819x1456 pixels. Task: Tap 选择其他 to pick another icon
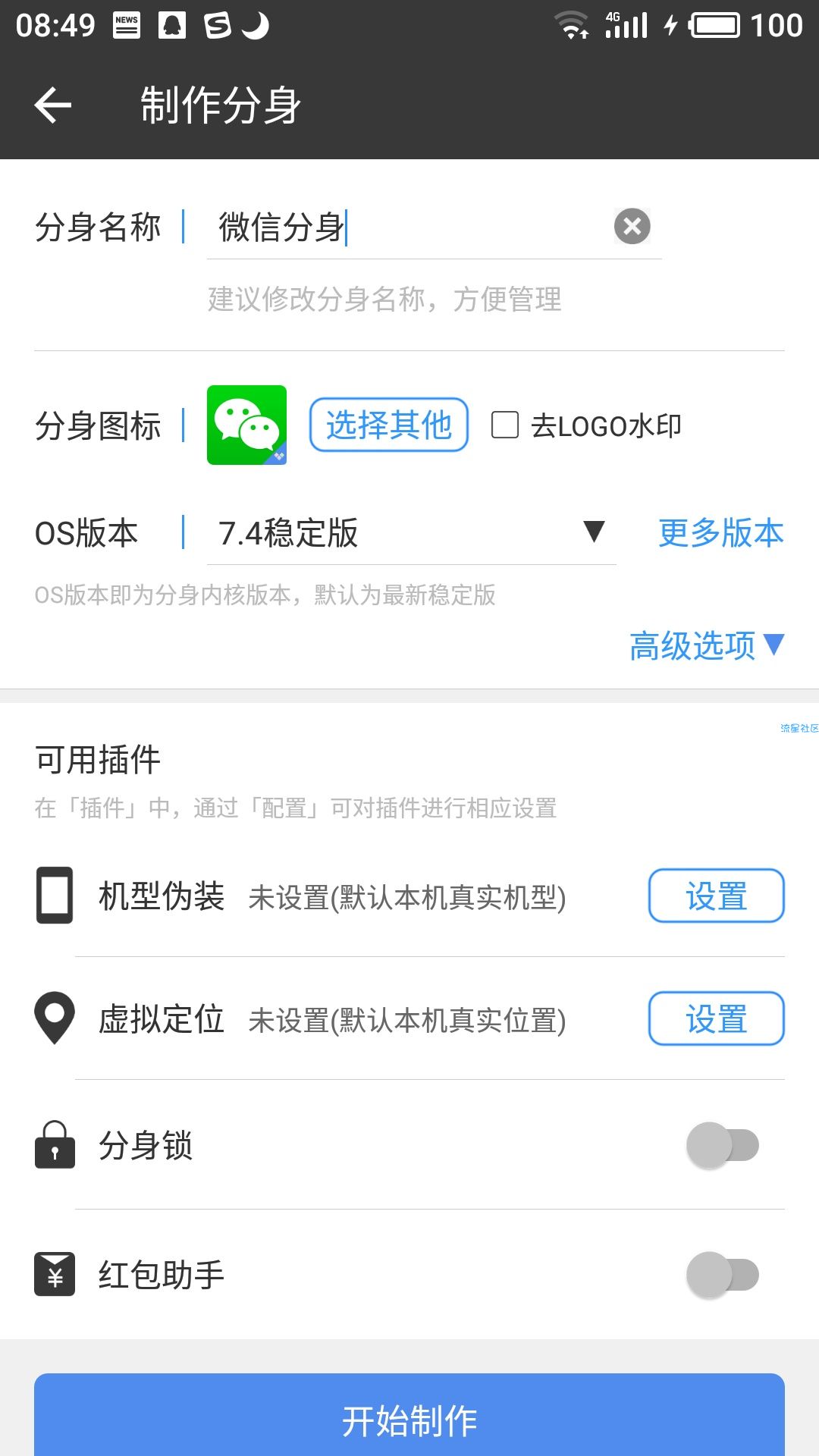pyautogui.click(x=388, y=425)
